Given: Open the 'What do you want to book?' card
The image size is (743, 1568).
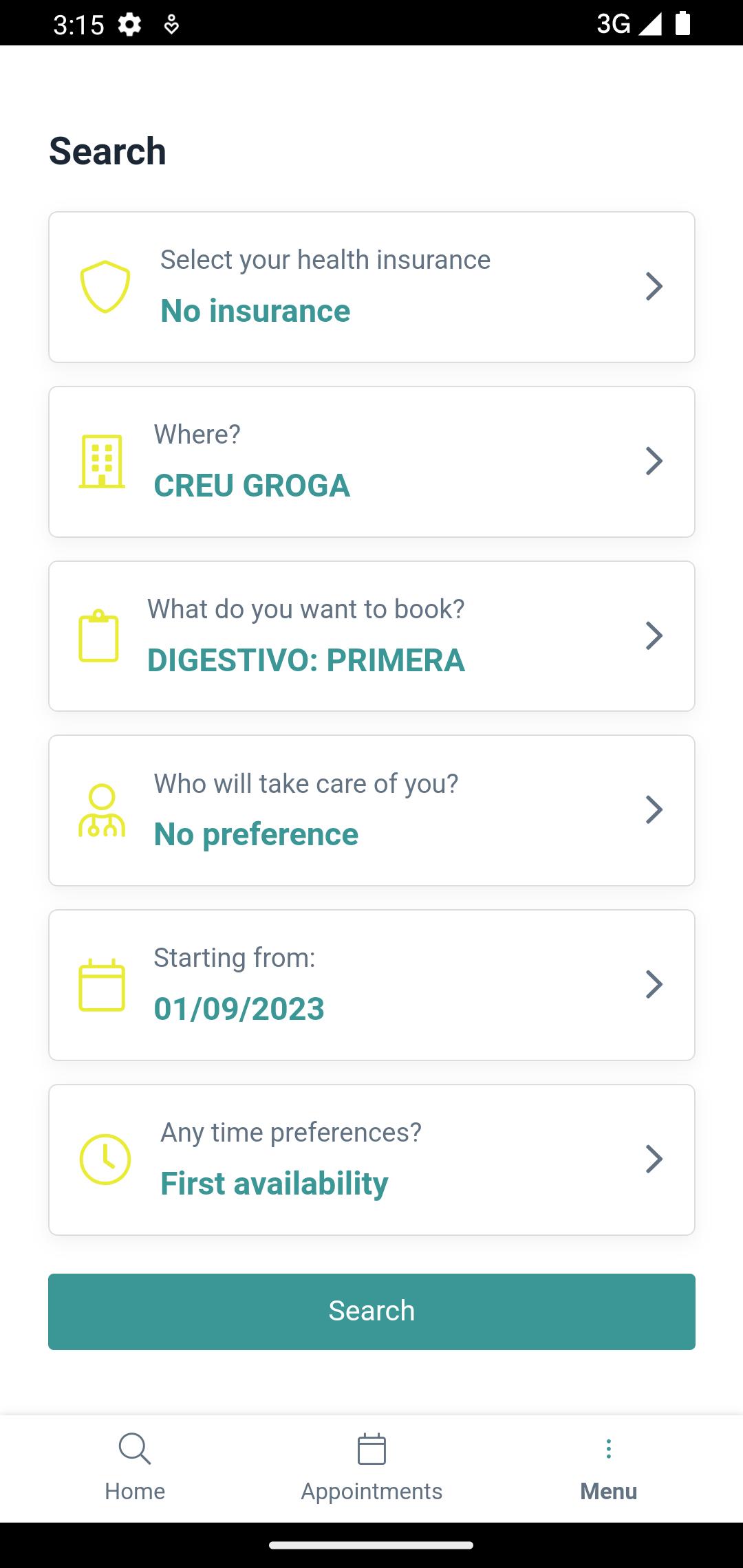Looking at the screenshot, I should (371, 636).
